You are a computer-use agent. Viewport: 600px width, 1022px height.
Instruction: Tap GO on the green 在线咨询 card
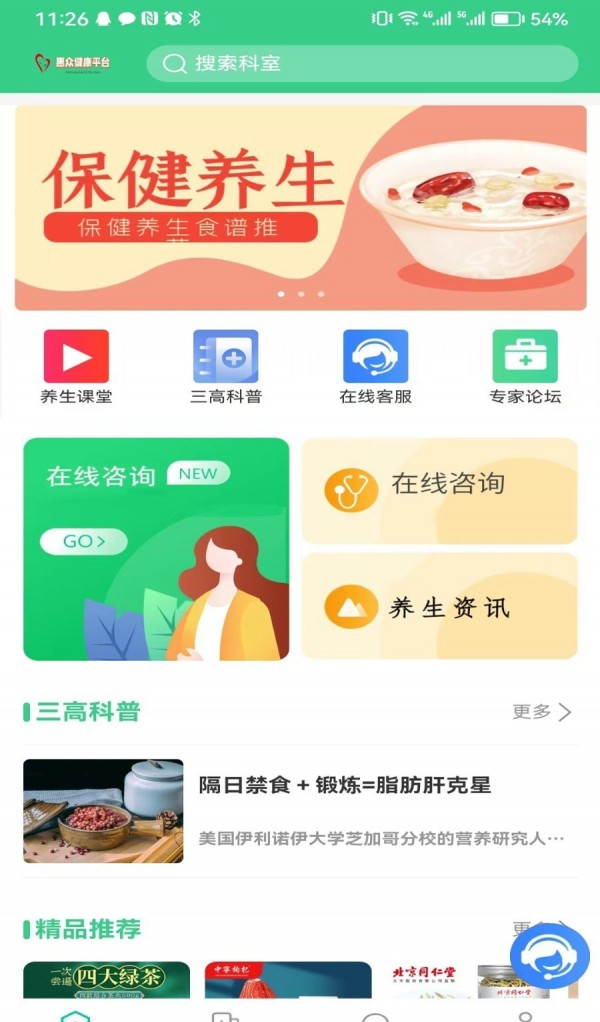pos(84,542)
